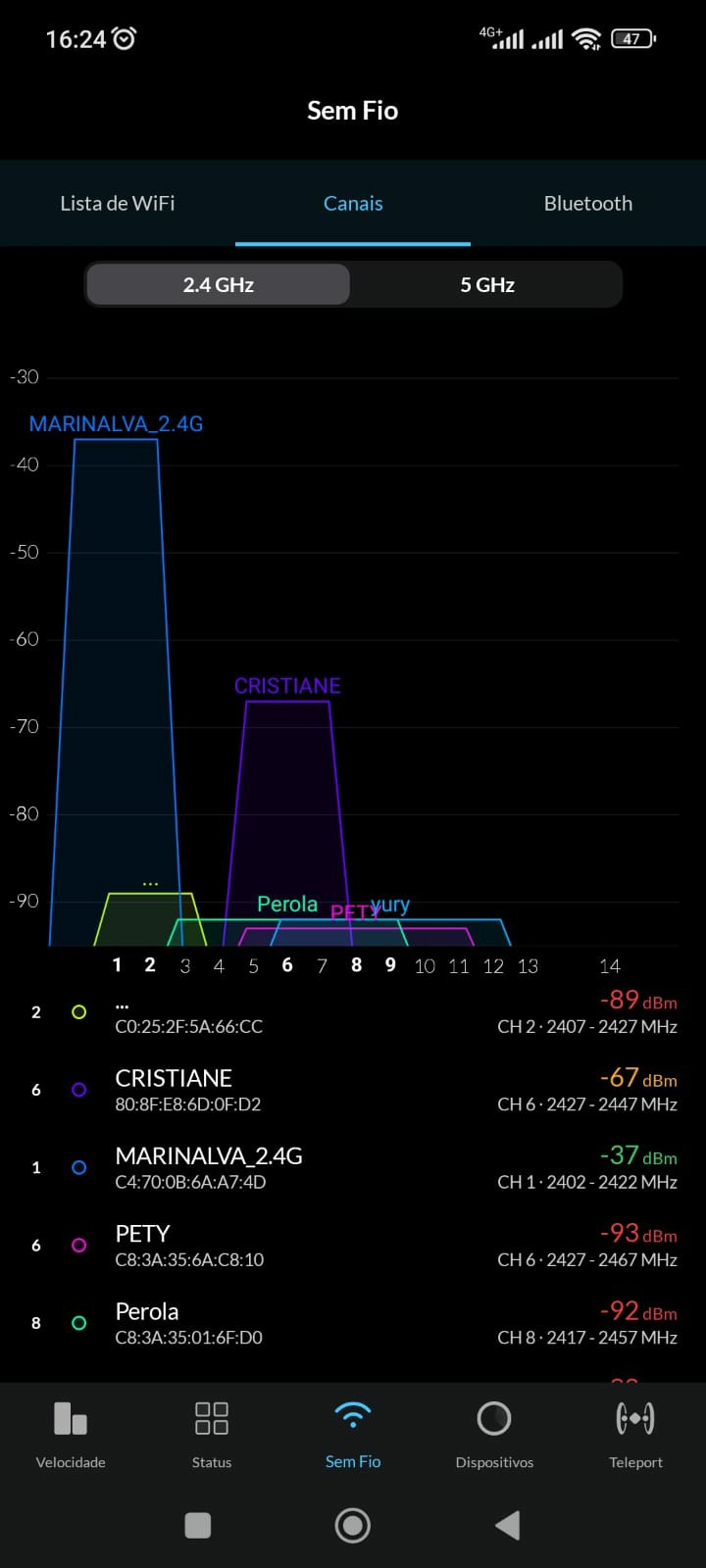
Task: Tap the PETY network row
Action: [353, 1245]
